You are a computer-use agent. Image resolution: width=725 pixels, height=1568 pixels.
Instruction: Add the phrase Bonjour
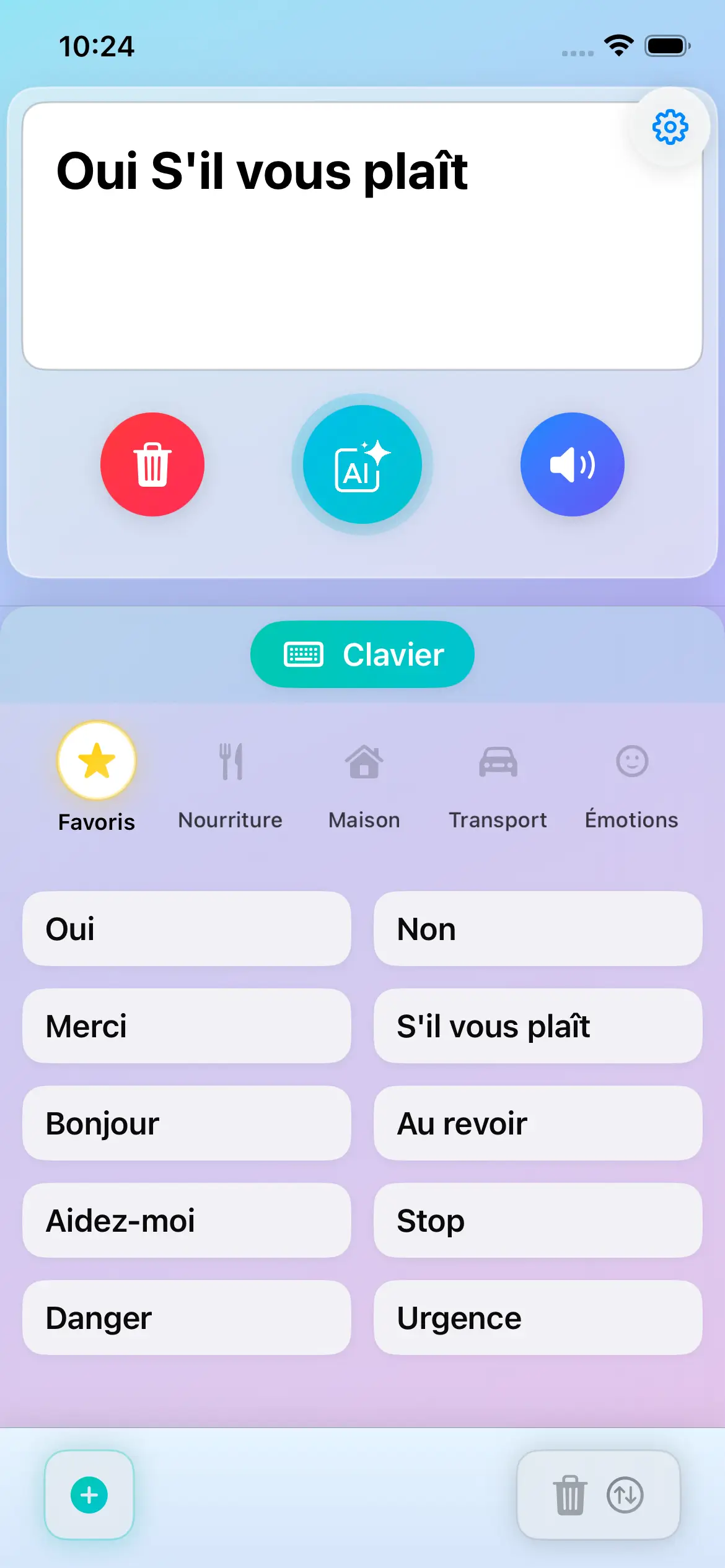pos(187,1123)
